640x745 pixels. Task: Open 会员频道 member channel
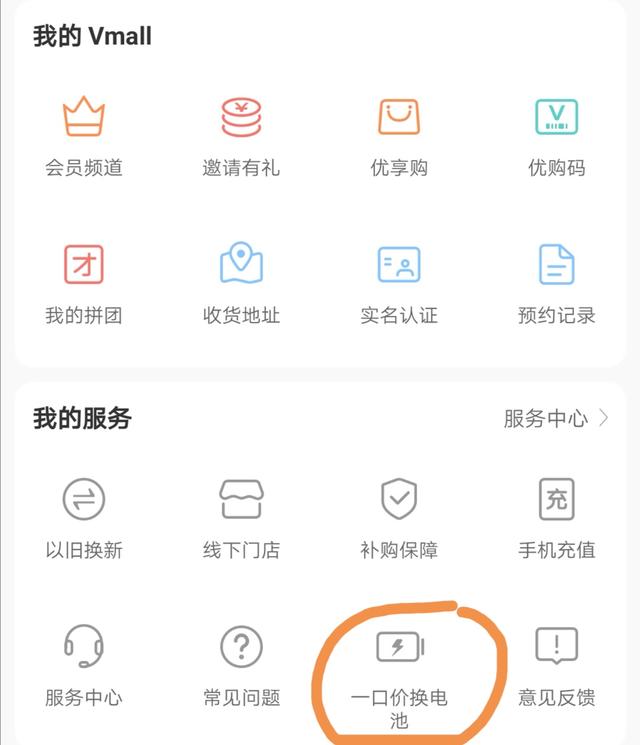pos(84,137)
